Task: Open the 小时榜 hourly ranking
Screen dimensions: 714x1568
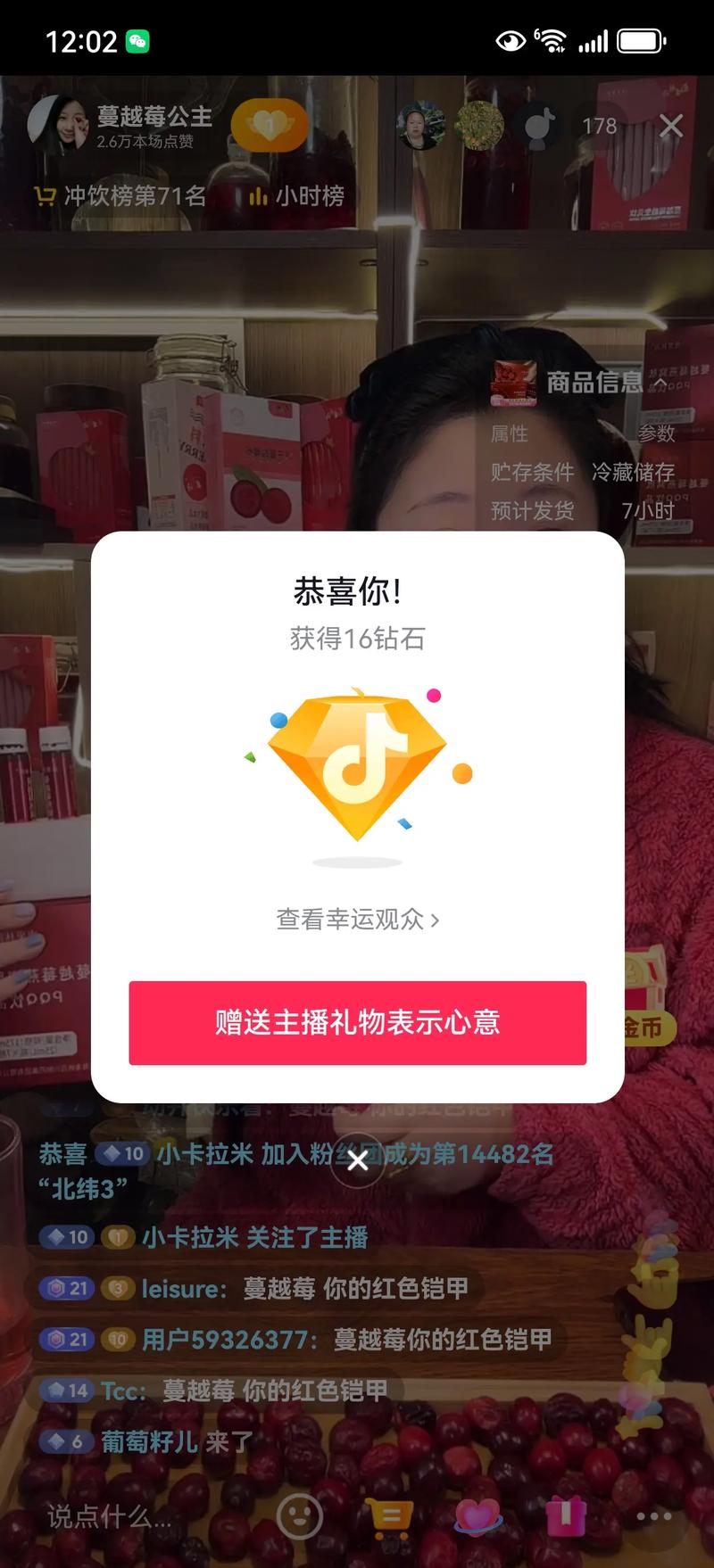Action: coord(297,196)
